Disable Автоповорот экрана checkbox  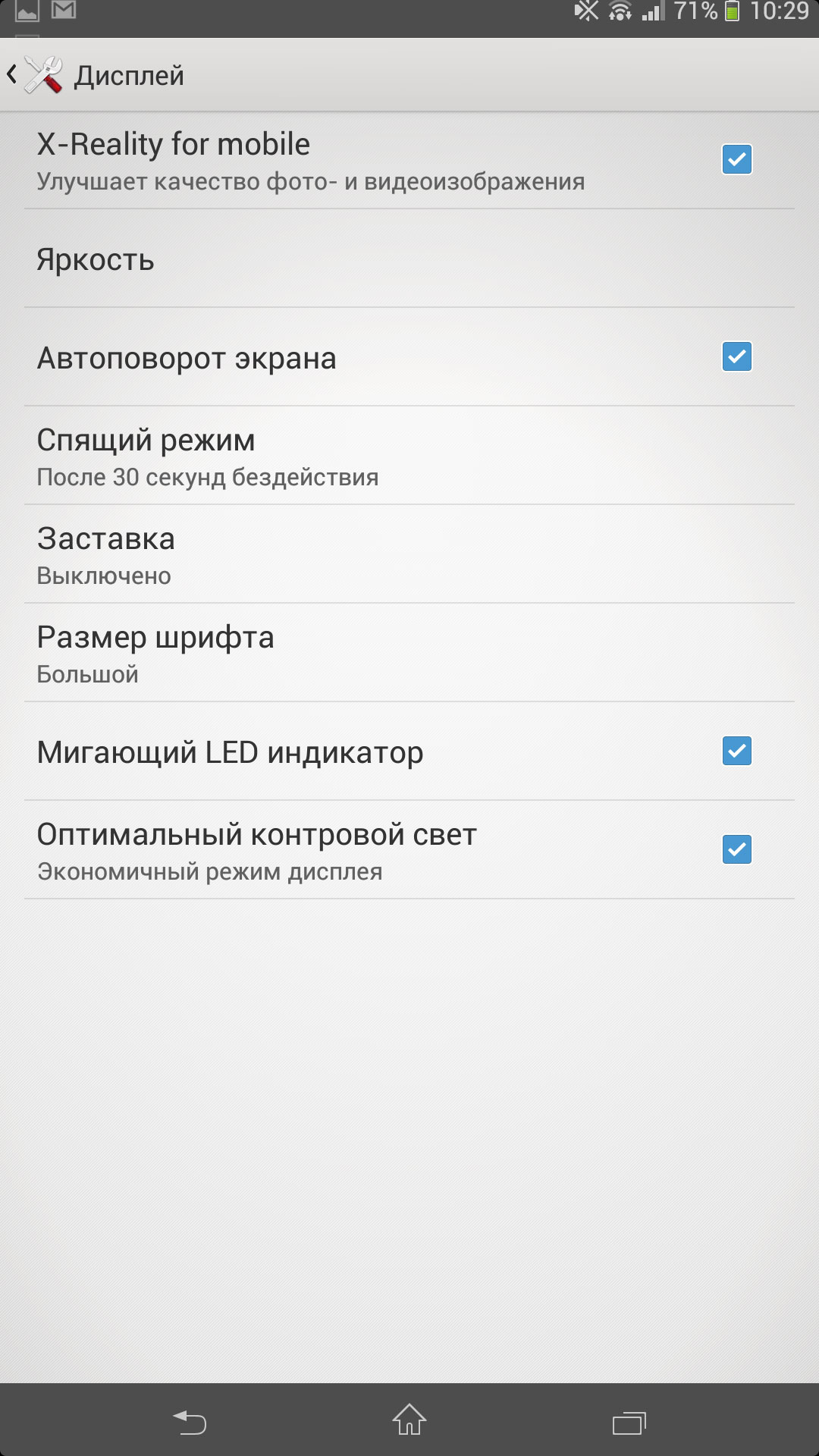[736, 356]
